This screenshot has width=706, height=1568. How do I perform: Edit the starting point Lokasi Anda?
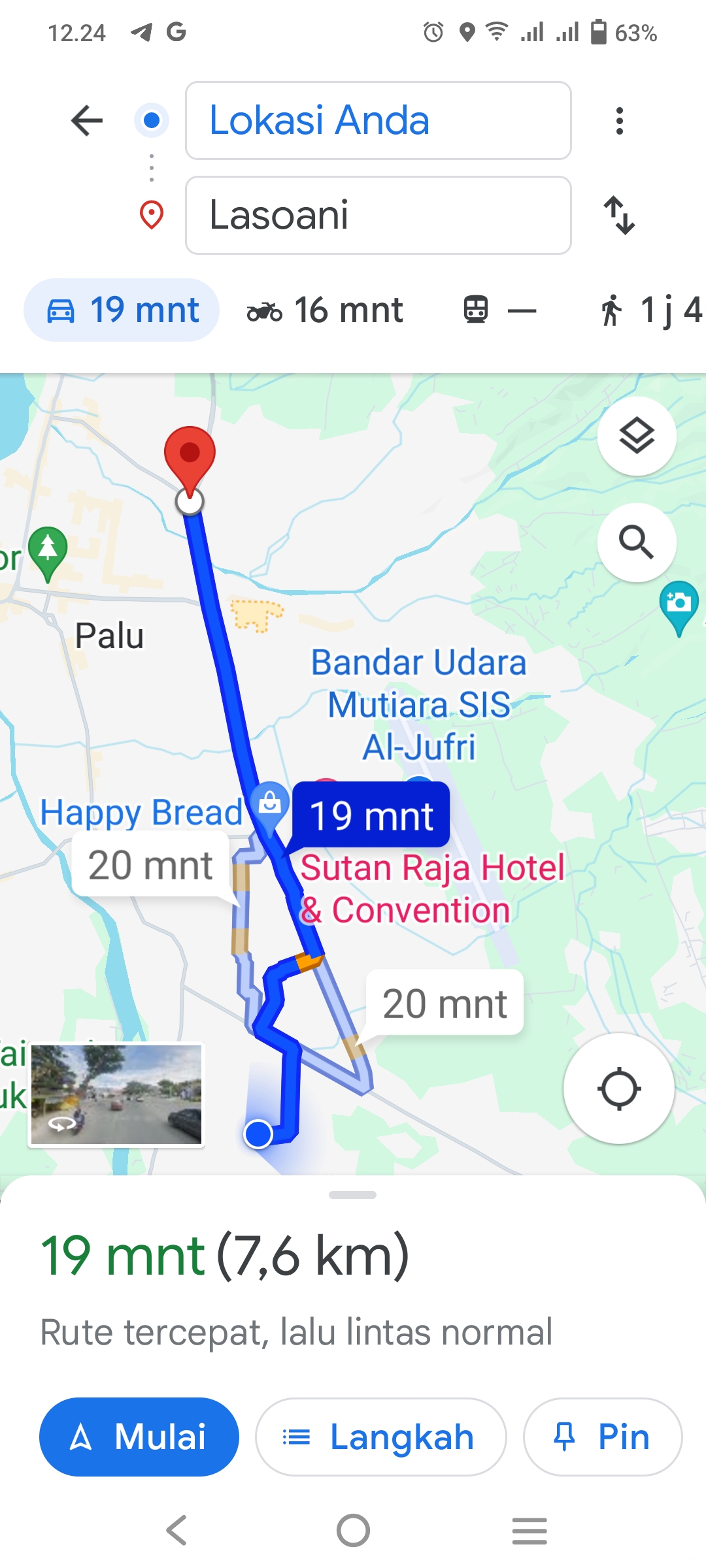click(x=378, y=121)
